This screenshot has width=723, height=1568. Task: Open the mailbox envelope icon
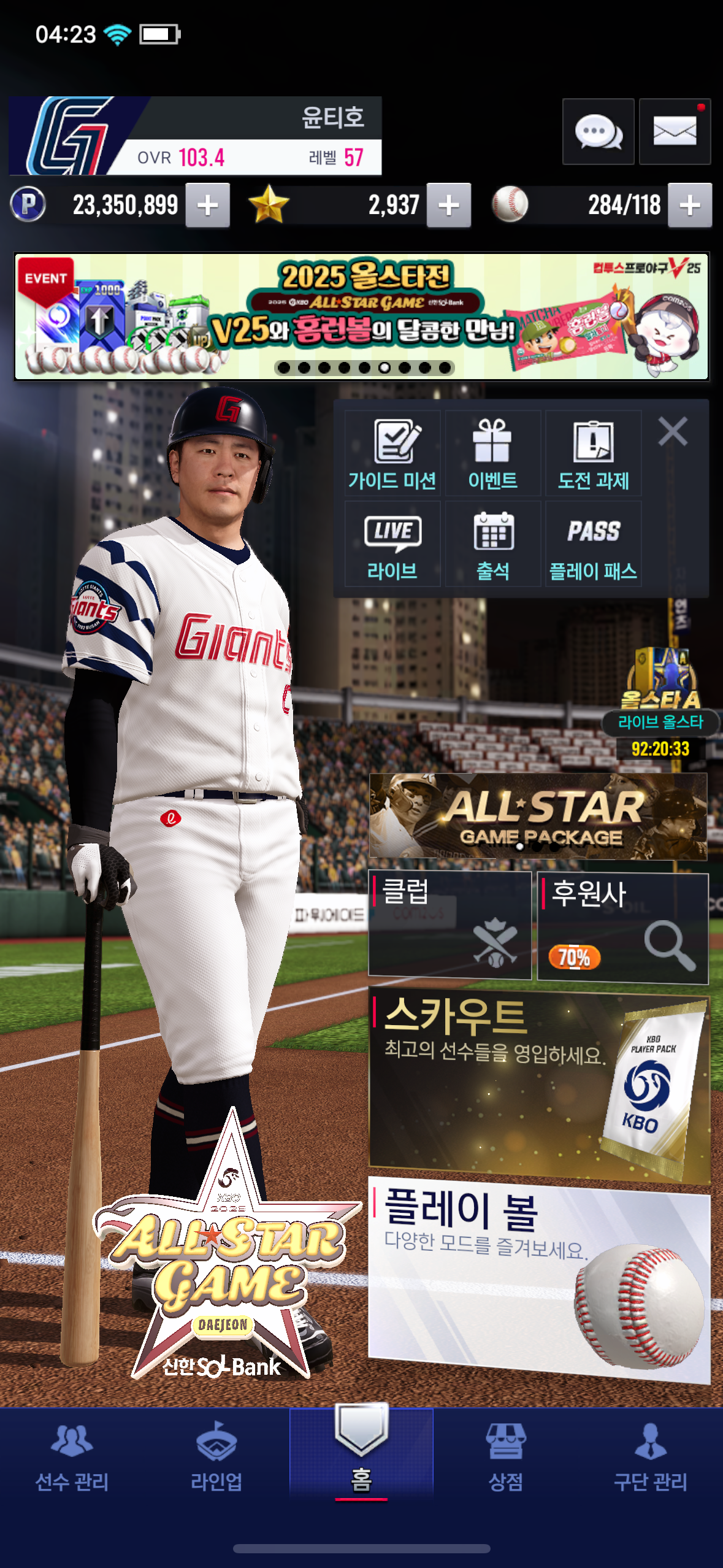click(x=675, y=131)
